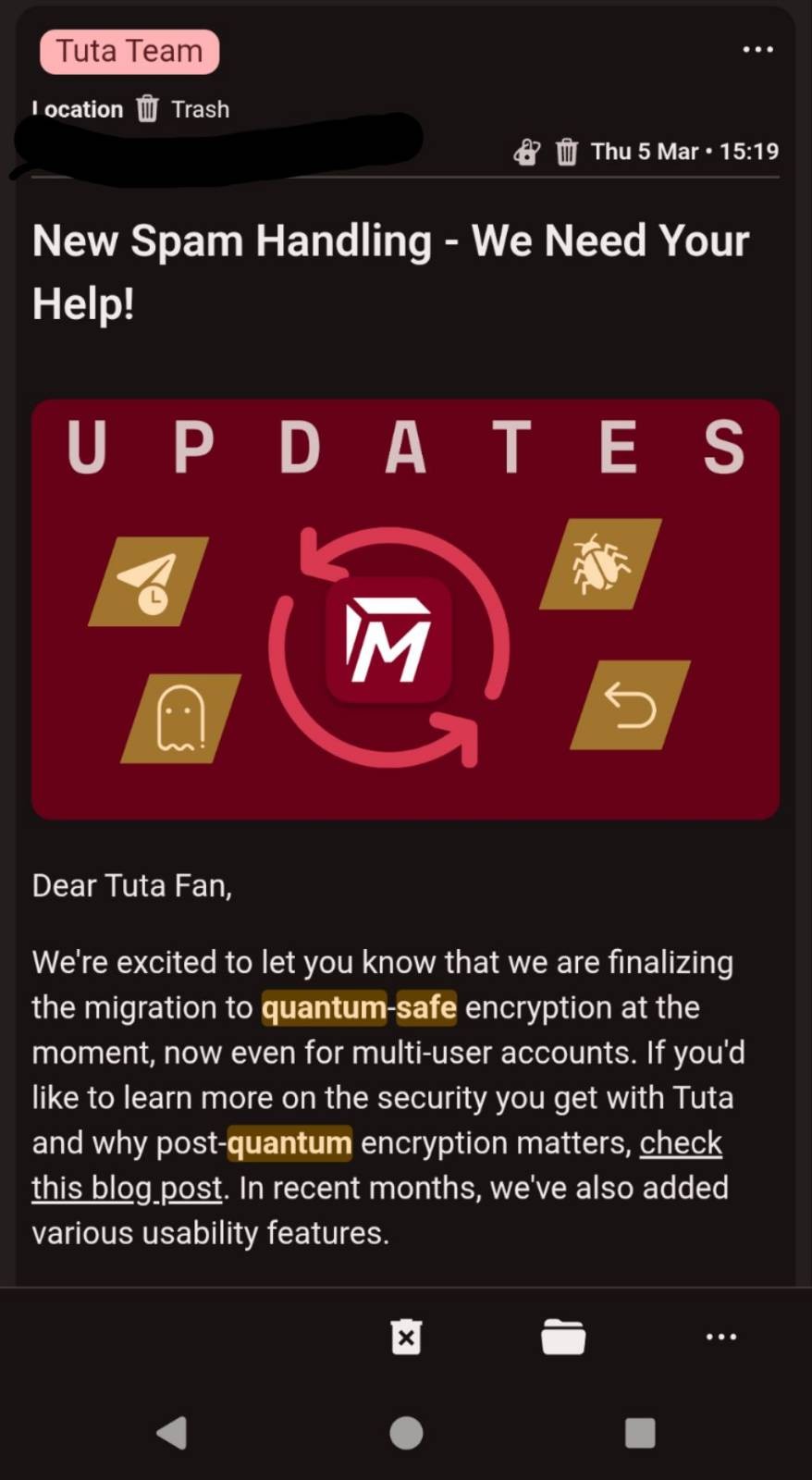
Task: Go back with the system back button
Action: point(172,1433)
